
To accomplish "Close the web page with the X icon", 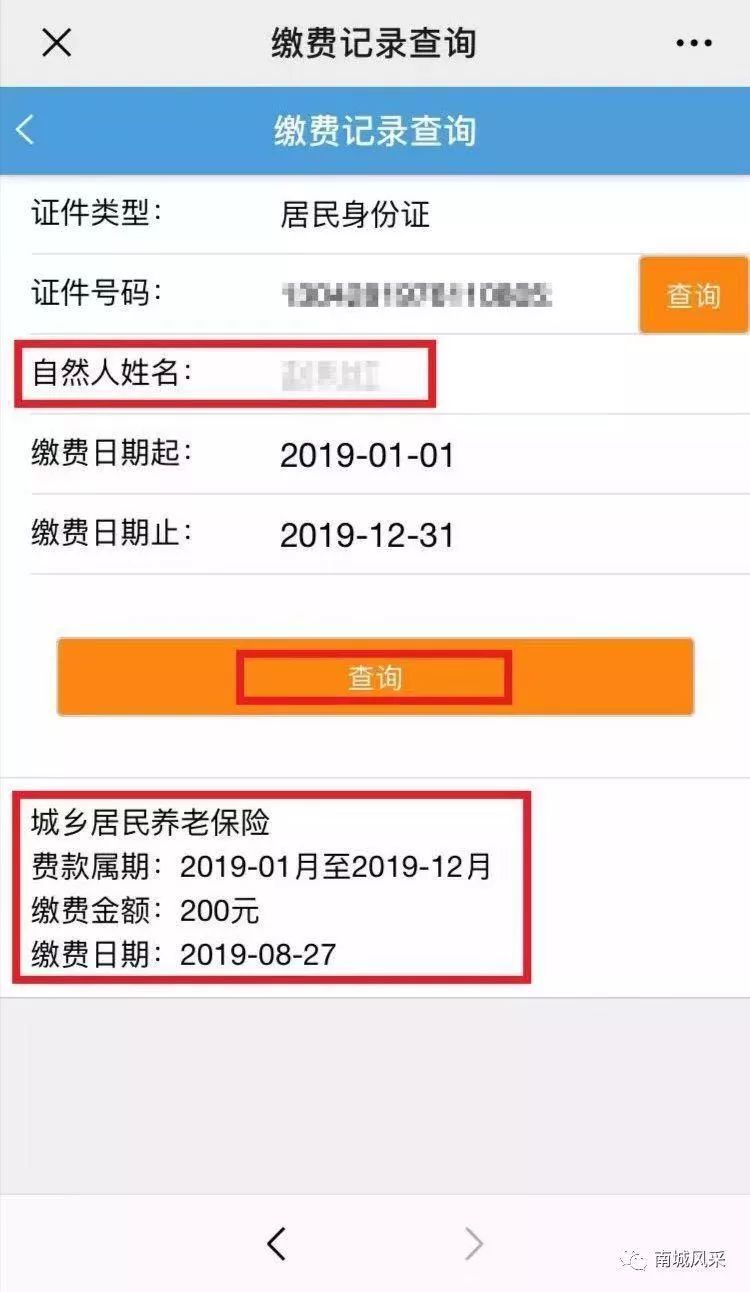I will tap(57, 43).
